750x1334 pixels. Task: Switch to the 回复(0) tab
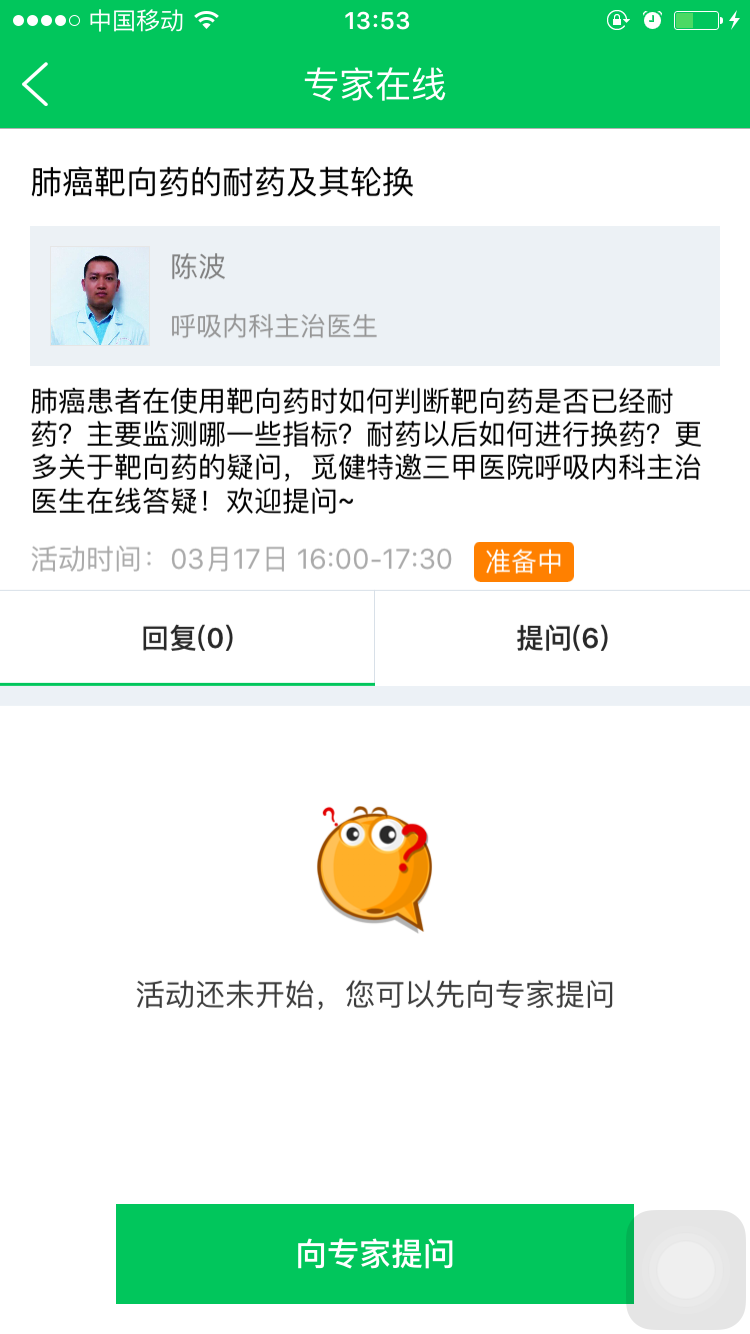(x=187, y=638)
